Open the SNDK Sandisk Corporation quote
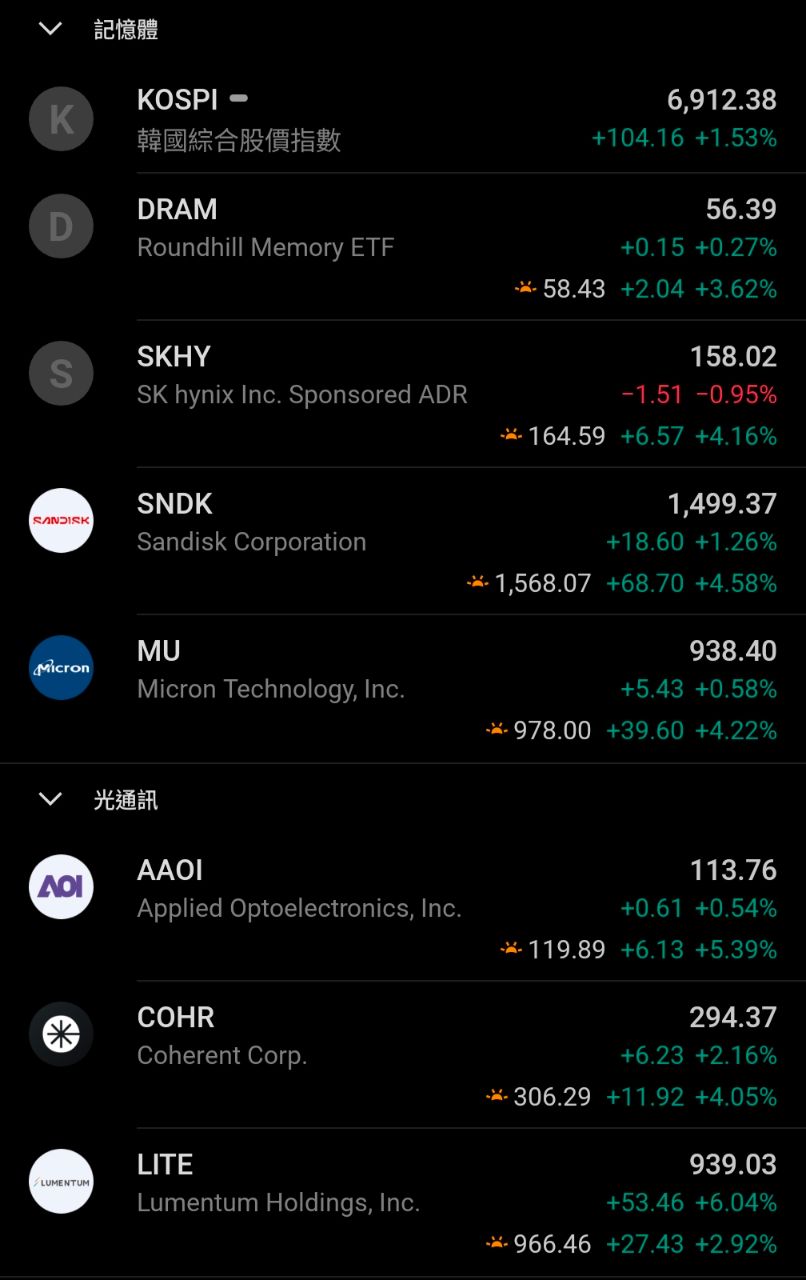This screenshot has width=806, height=1280. [403, 541]
